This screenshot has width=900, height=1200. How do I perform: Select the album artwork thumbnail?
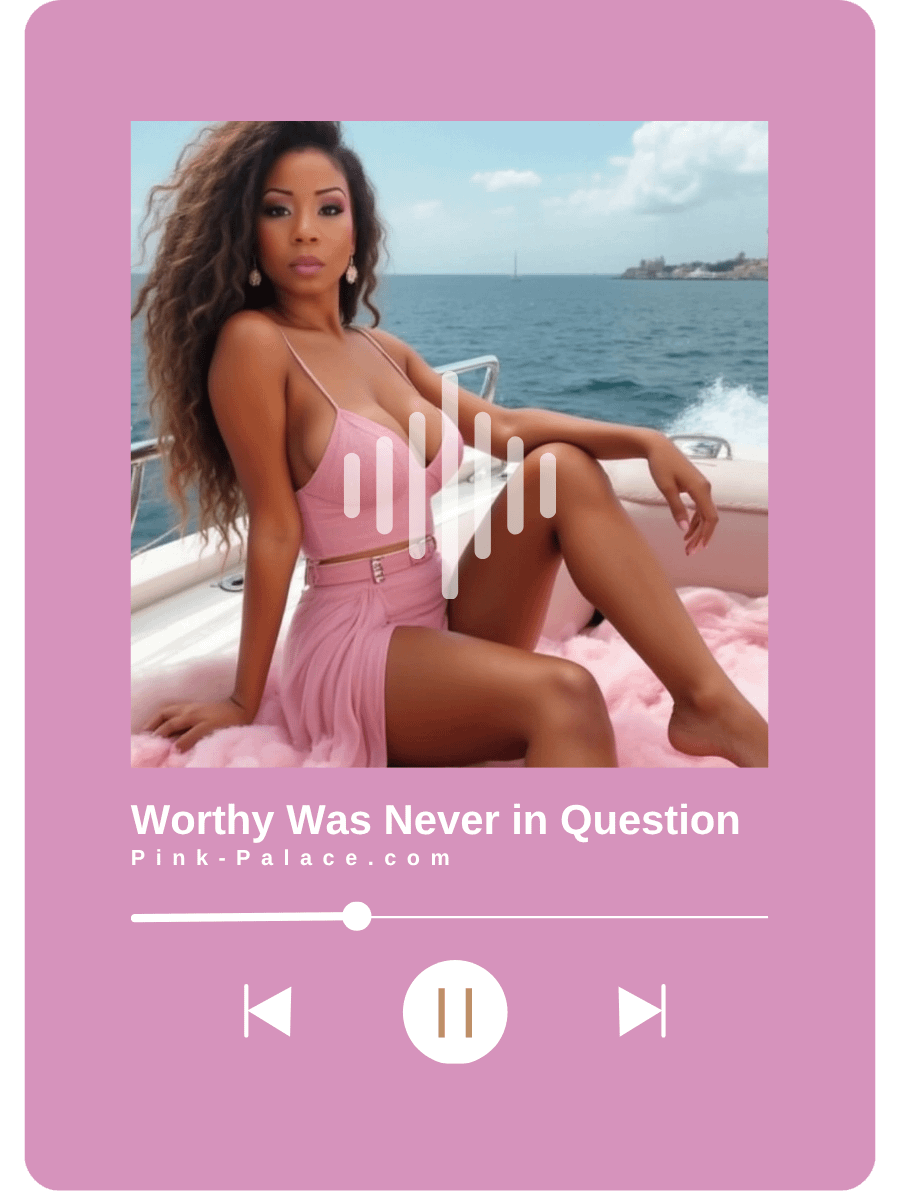(x=450, y=445)
